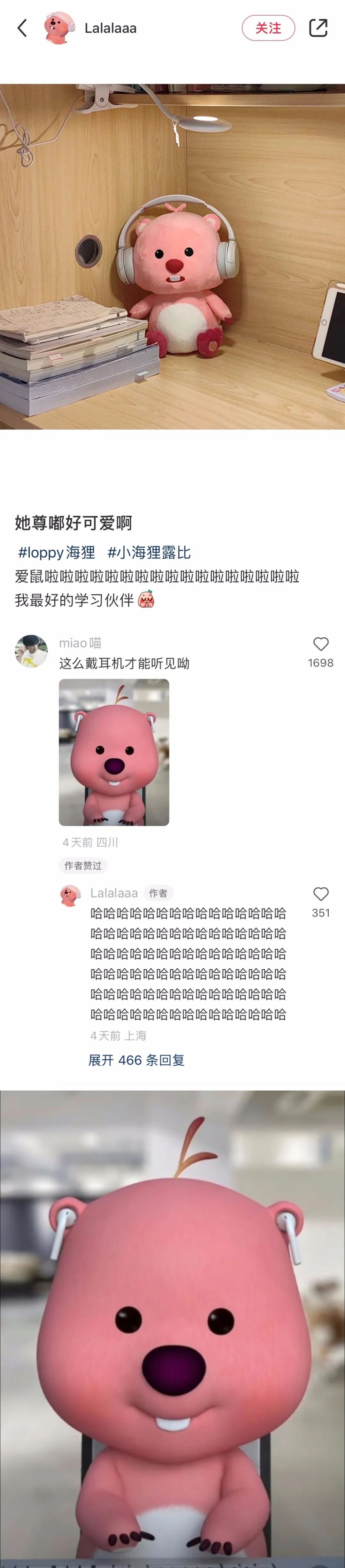Open Lalalaaa's profile from the header avatar

tap(59, 28)
